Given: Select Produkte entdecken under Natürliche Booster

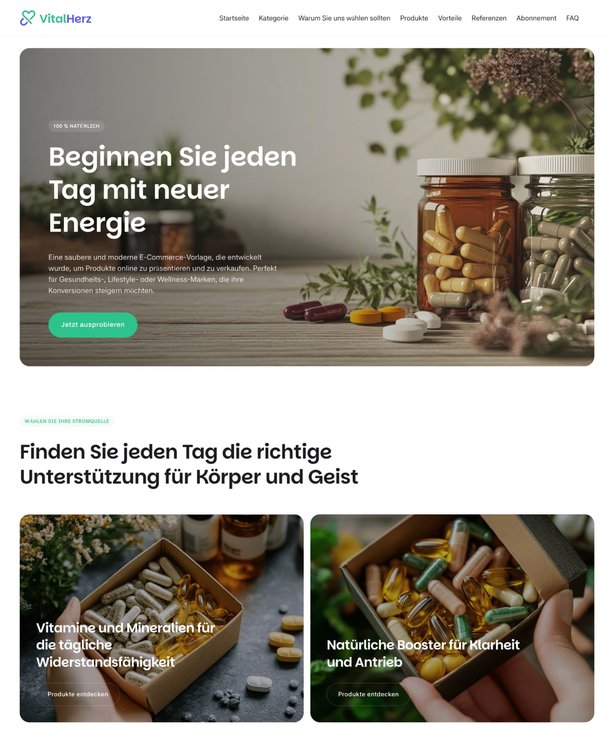Looking at the screenshot, I should [368, 694].
